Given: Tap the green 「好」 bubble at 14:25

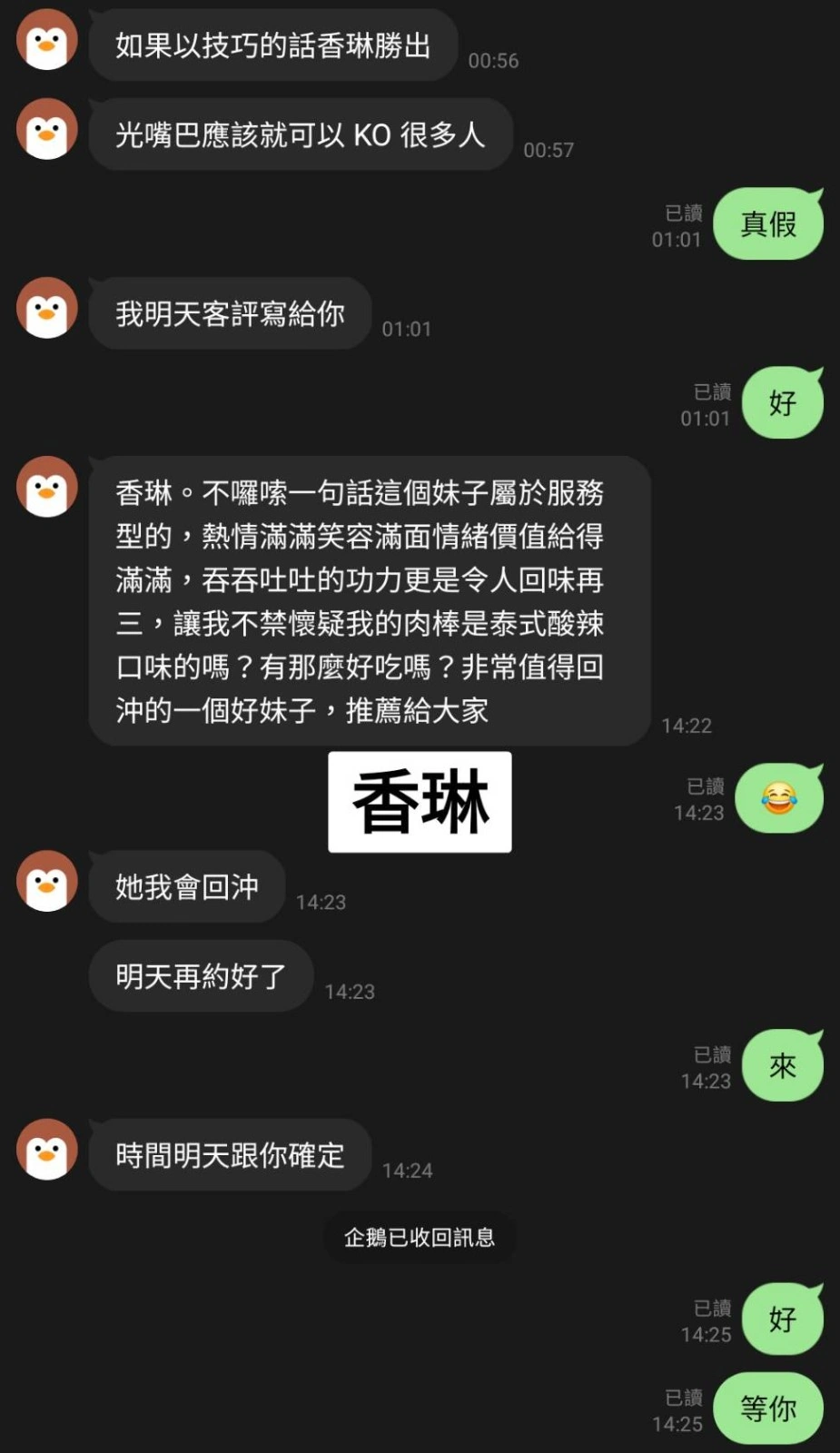Looking at the screenshot, I should (781, 1320).
